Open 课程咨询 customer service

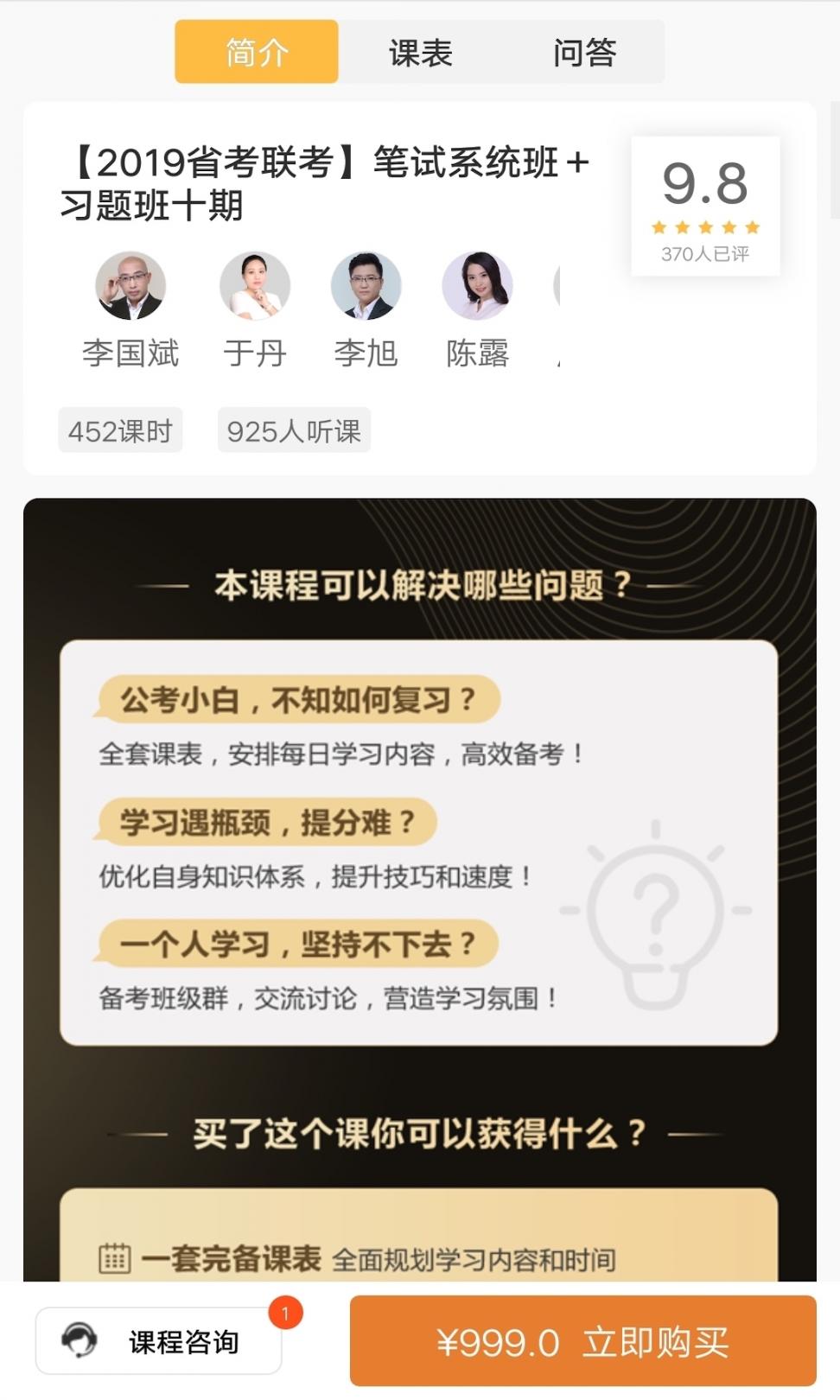click(x=159, y=1340)
